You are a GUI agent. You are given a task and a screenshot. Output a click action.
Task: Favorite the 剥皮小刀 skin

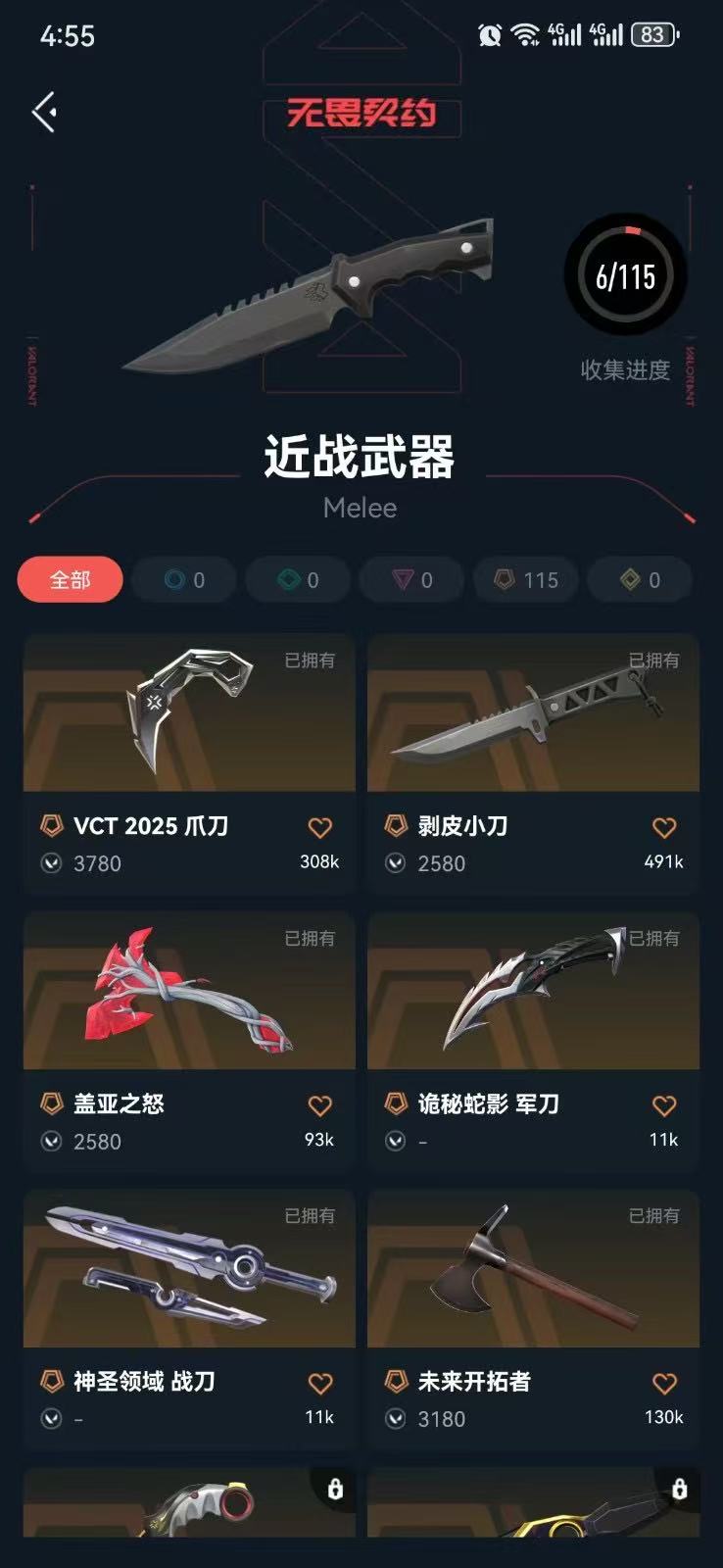coord(664,828)
